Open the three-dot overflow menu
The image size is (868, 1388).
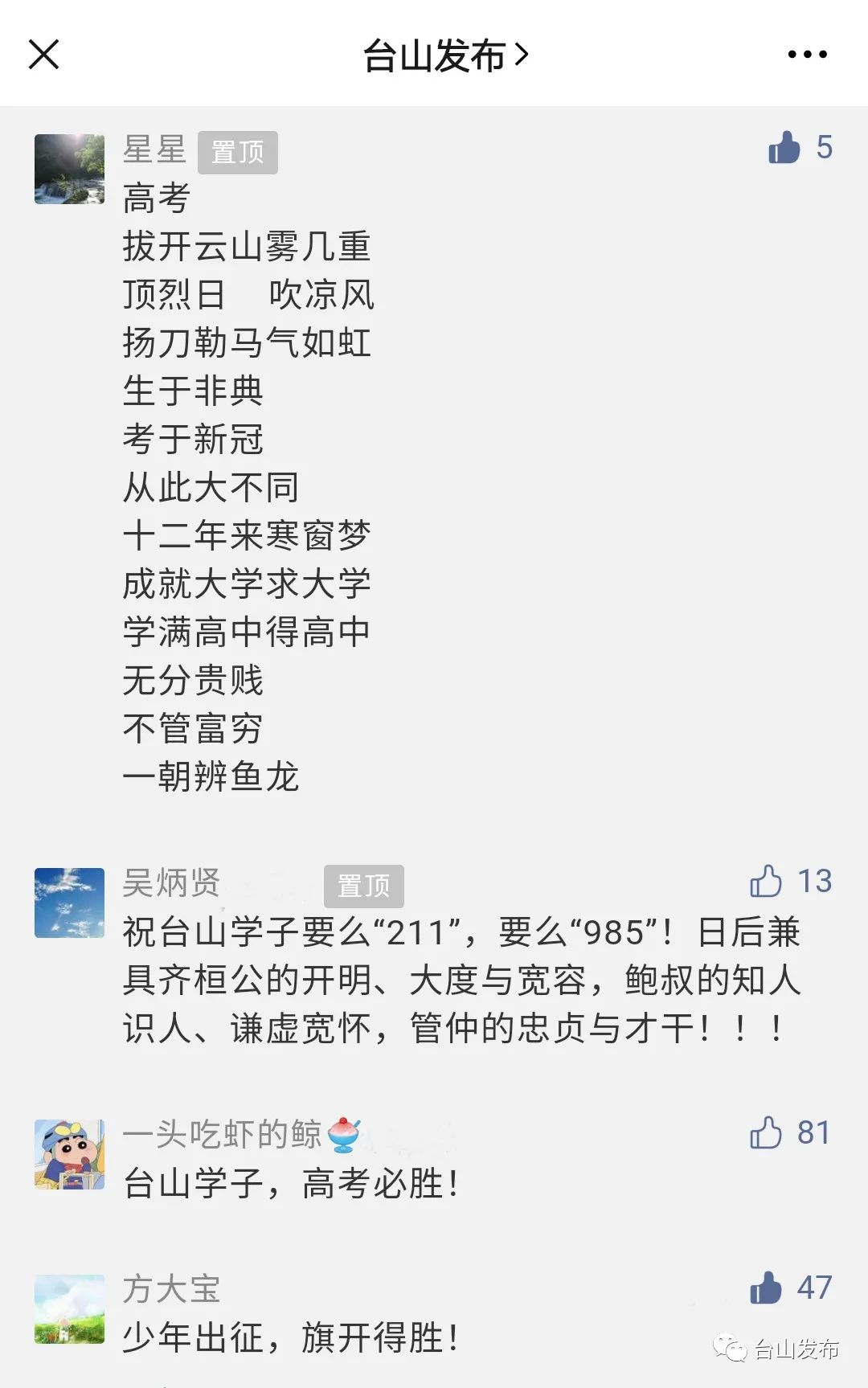(x=807, y=55)
